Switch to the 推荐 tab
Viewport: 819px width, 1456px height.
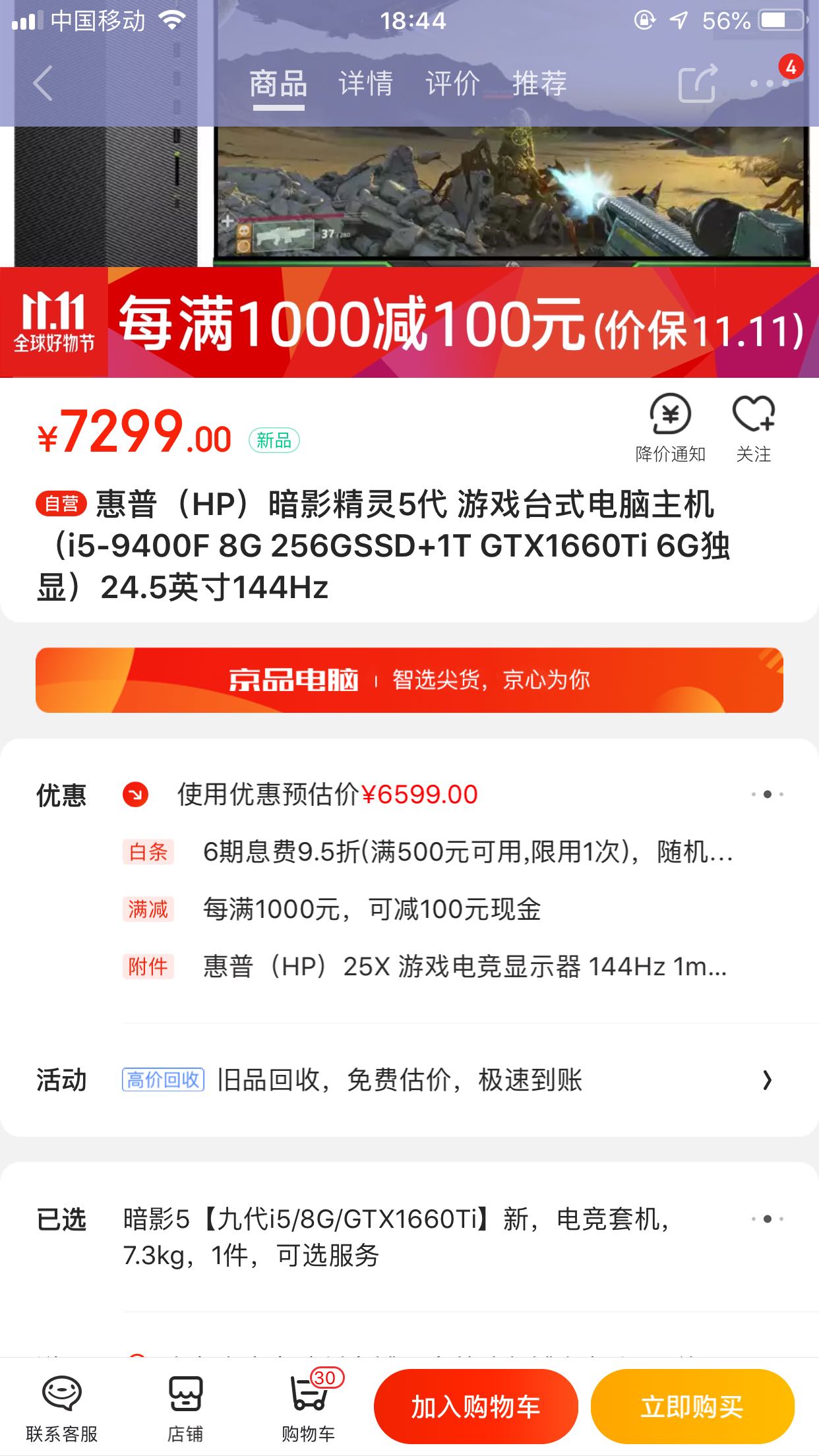539,84
